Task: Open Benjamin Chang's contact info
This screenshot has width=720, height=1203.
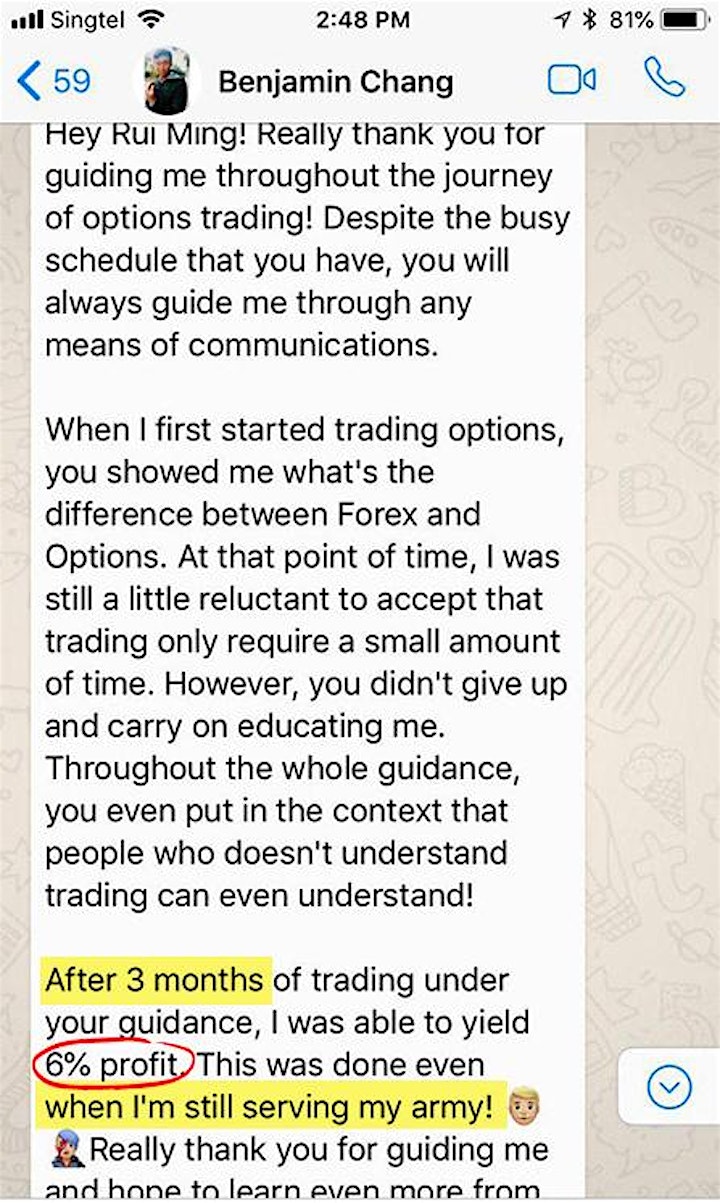Action: click(x=334, y=81)
